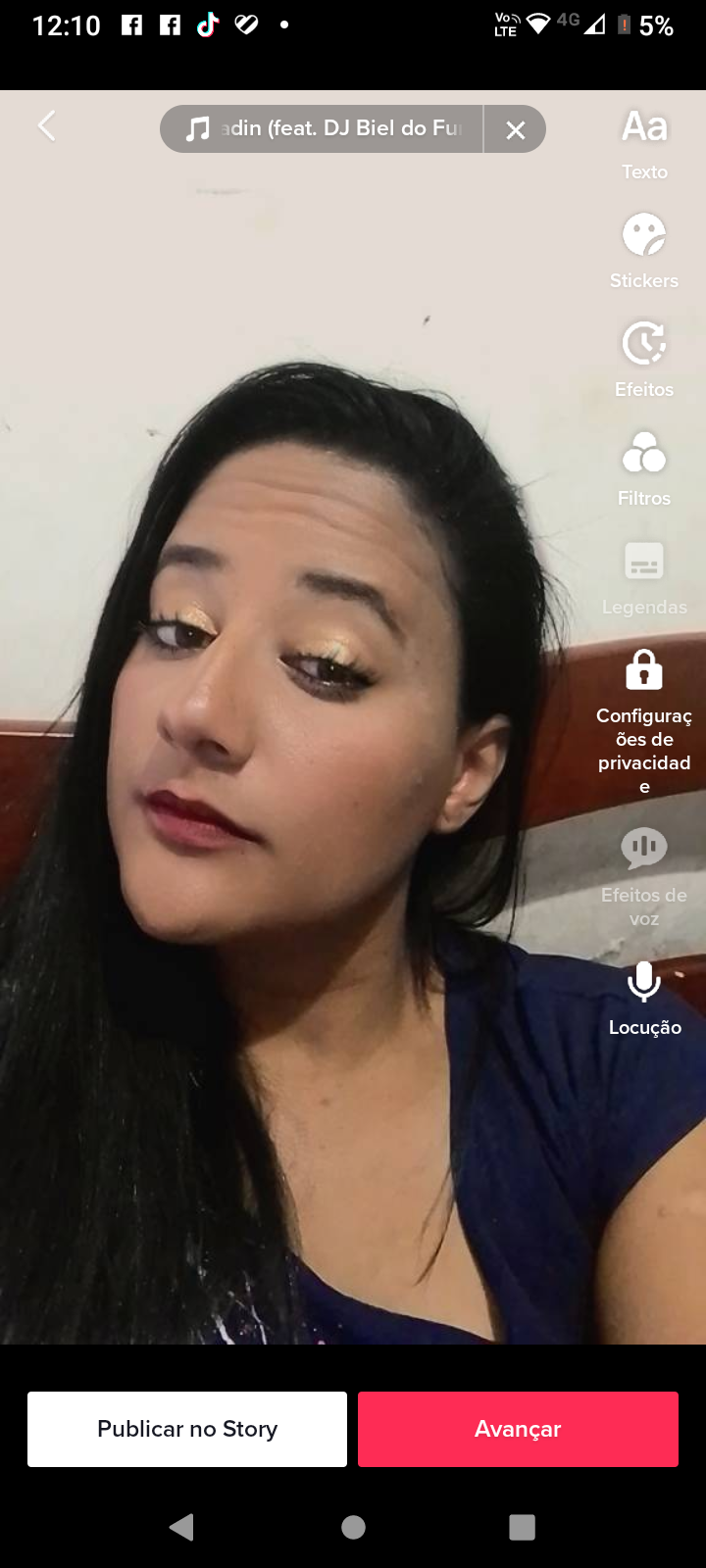Tap Publicar no Story
The height and width of the screenshot is (1568, 706).
tap(187, 1429)
